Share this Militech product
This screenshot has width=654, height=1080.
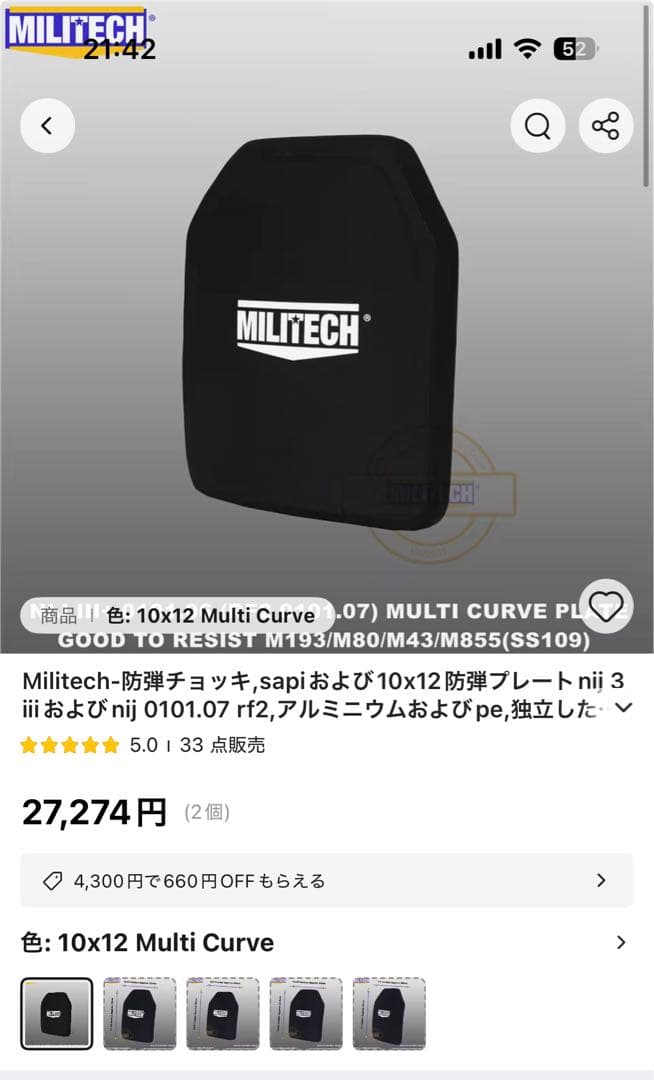(605, 126)
